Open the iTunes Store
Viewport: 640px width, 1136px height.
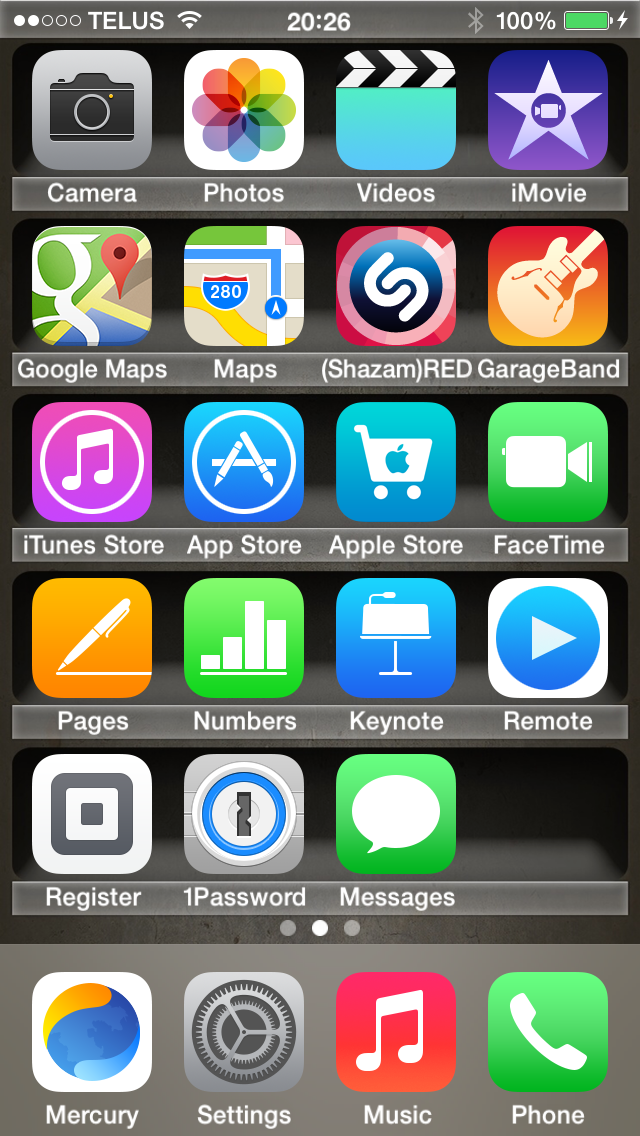click(x=92, y=462)
